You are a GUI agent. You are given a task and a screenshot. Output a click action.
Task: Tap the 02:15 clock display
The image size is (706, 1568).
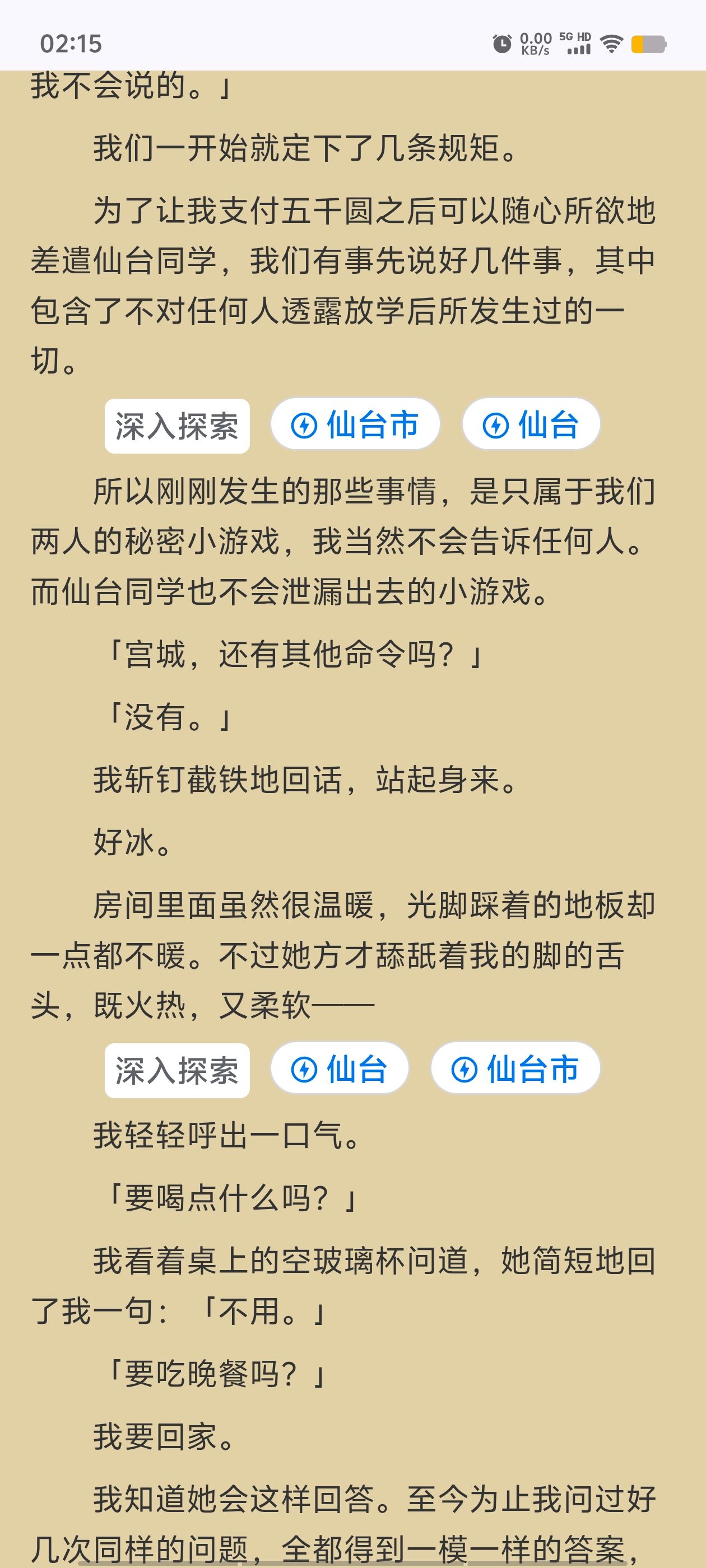[x=70, y=43]
